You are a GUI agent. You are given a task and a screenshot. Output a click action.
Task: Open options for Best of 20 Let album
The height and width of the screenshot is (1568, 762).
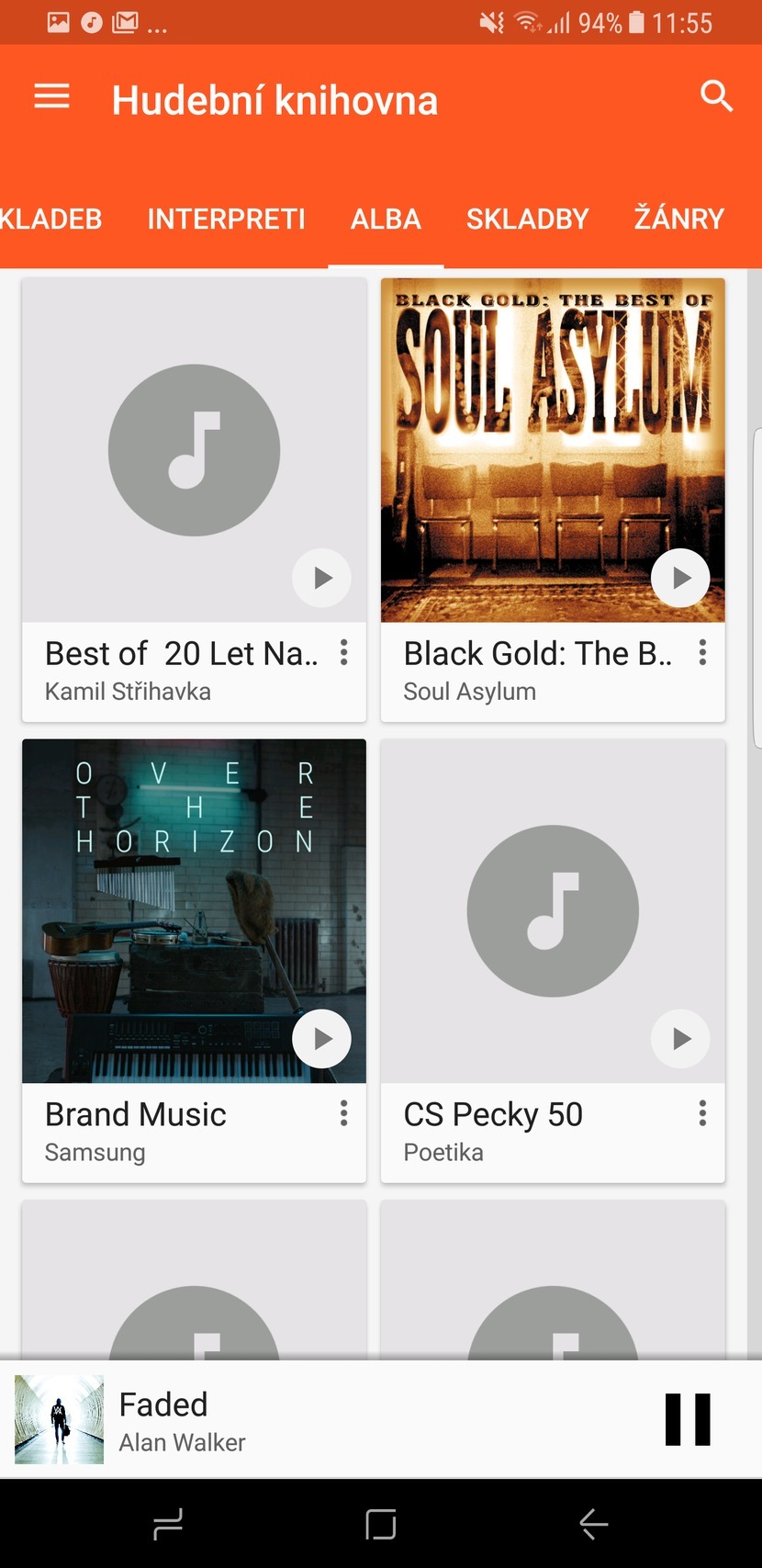point(344,652)
